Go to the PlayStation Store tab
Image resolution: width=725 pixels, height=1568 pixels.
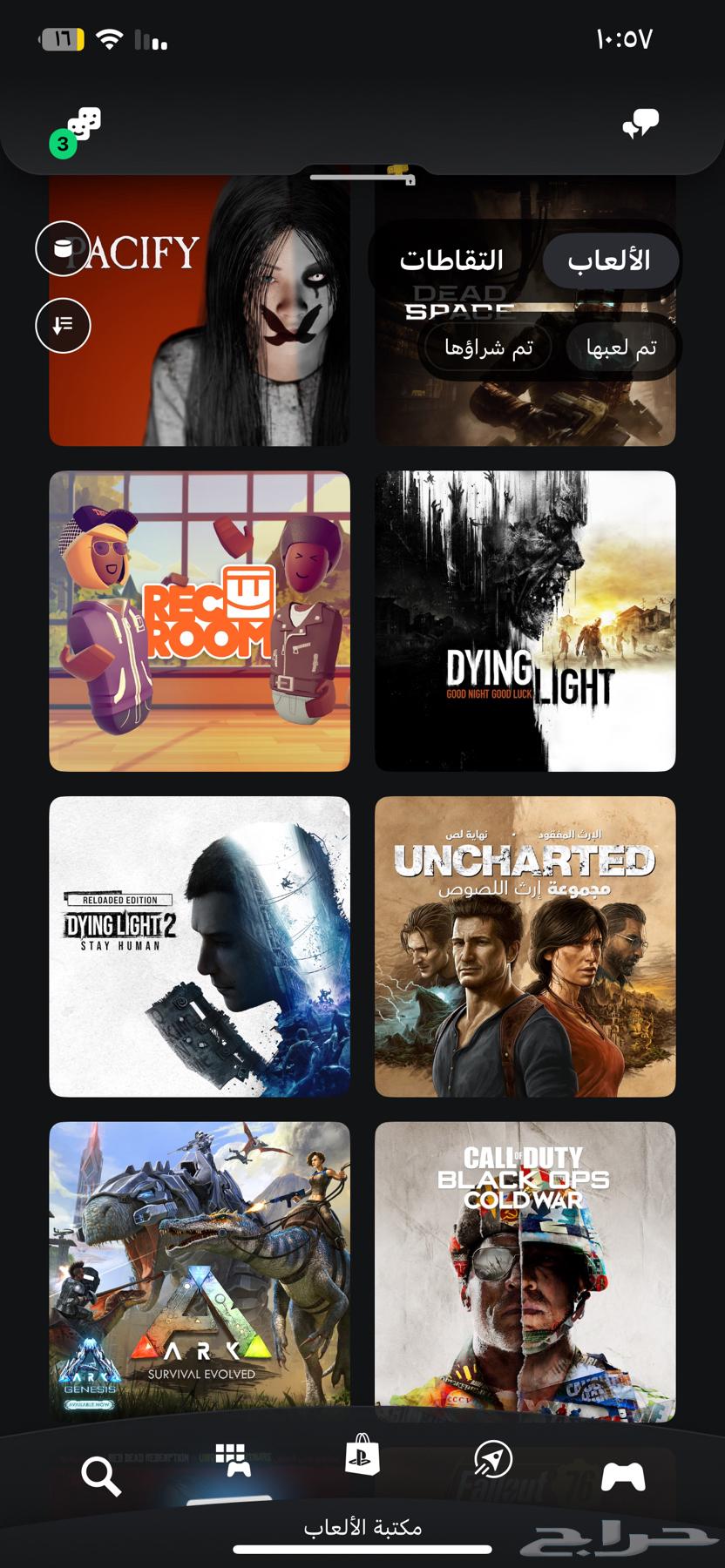pos(362,1456)
